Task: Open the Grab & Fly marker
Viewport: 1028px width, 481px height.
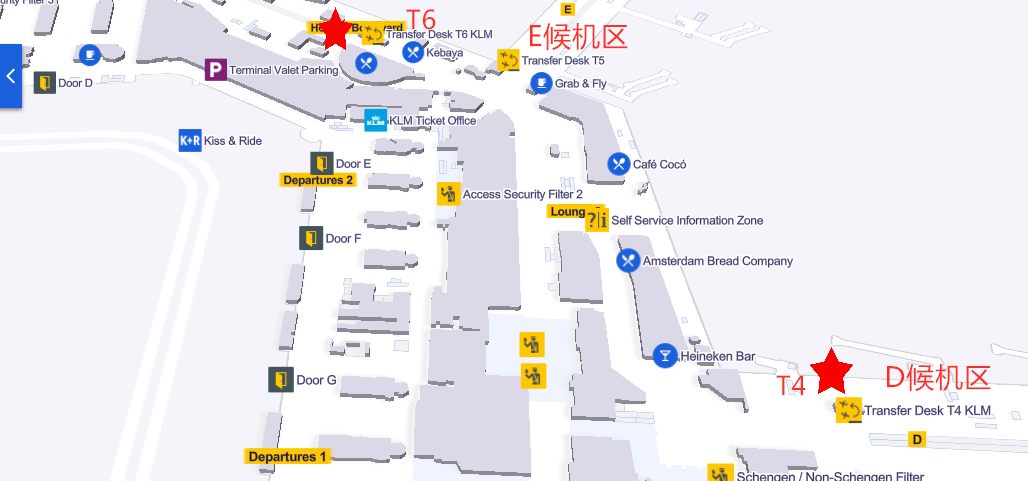Action: click(x=541, y=83)
